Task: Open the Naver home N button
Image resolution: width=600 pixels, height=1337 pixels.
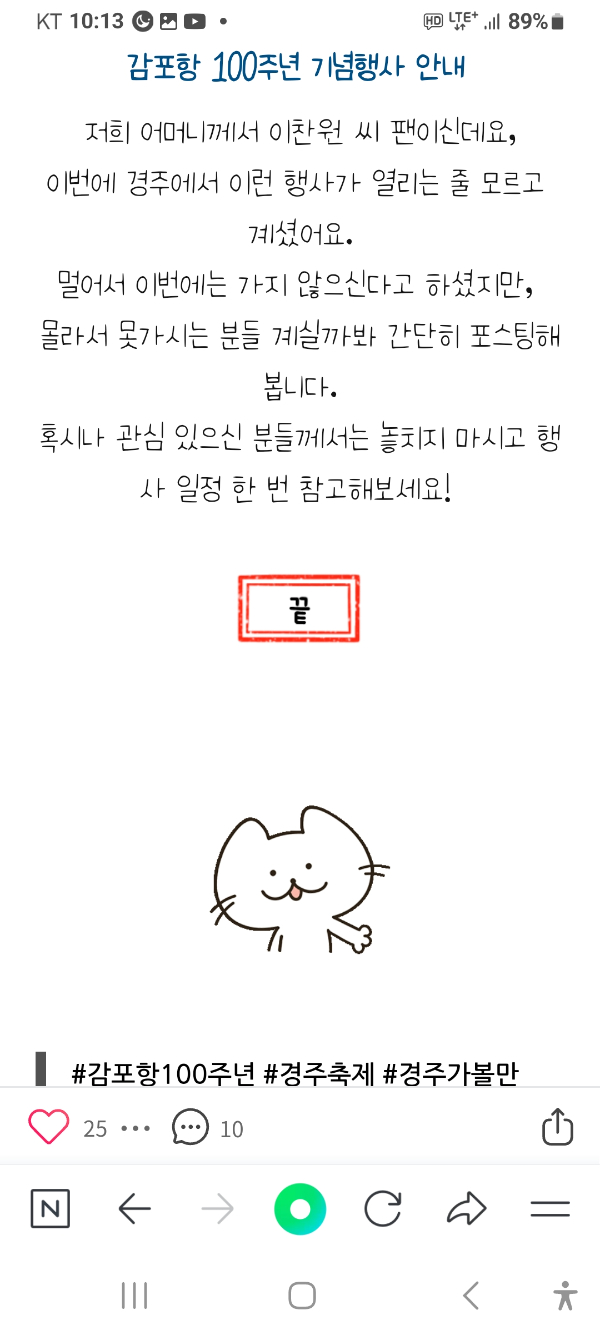Action: tap(50, 1210)
